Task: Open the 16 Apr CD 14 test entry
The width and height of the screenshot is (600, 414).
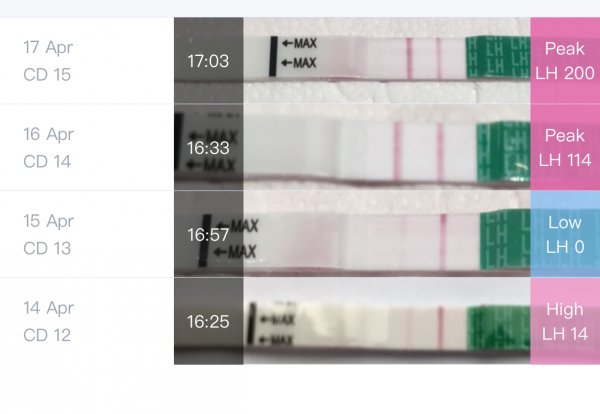Action: [300, 147]
